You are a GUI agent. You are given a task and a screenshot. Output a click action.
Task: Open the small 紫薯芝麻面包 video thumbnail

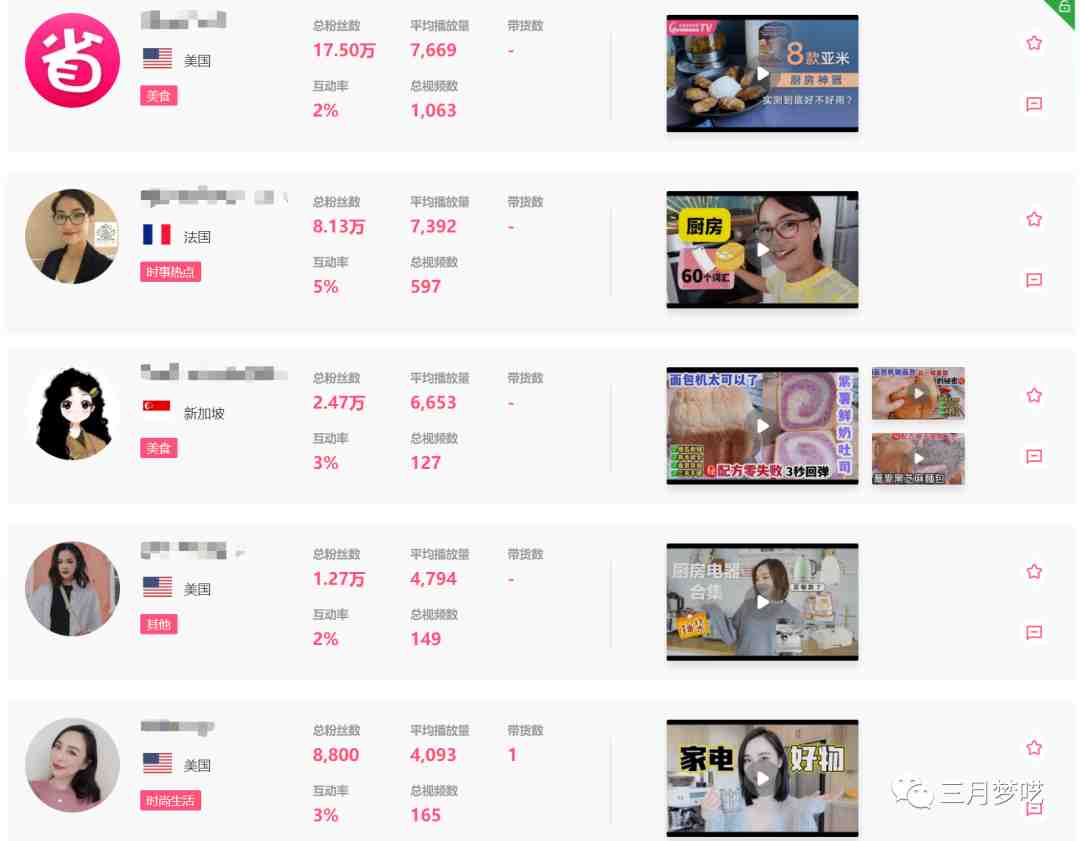tap(918, 459)
